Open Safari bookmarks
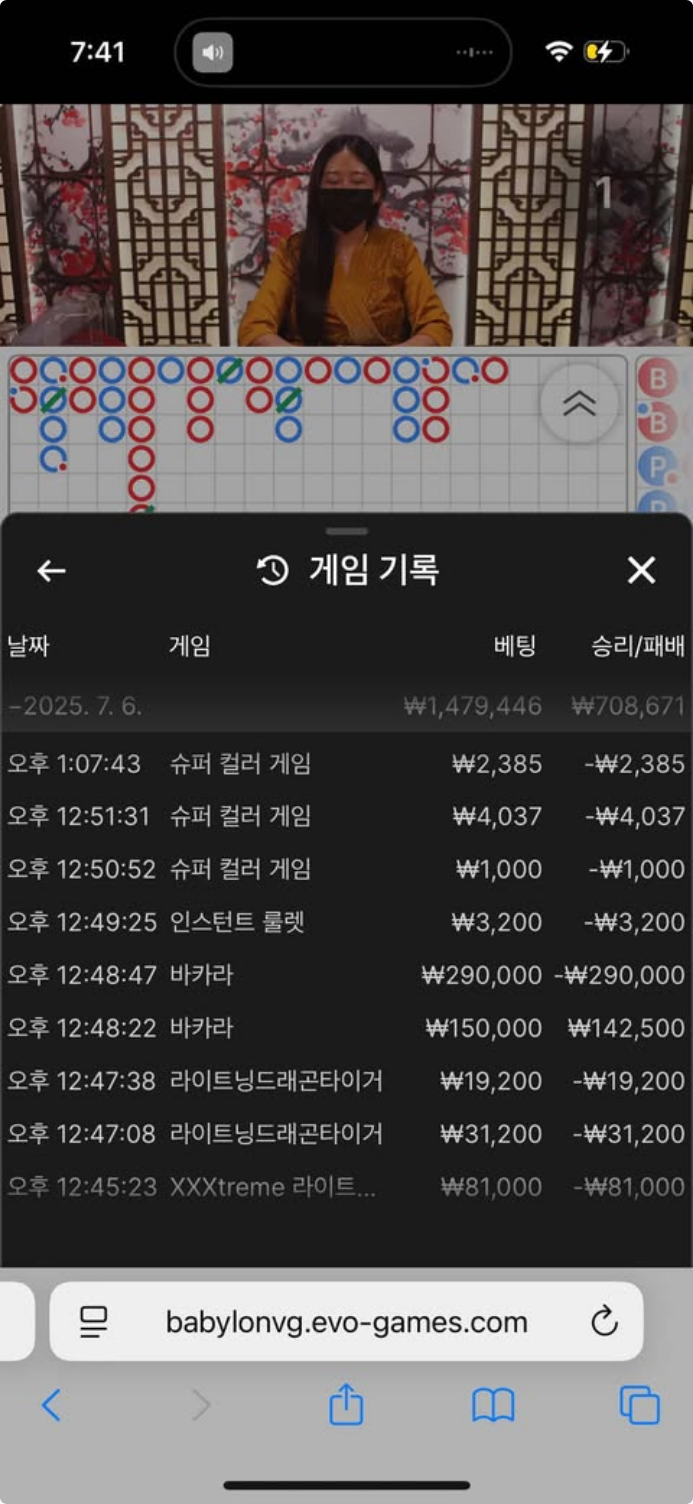The image size is (693, 1504). coord(493,1406)
